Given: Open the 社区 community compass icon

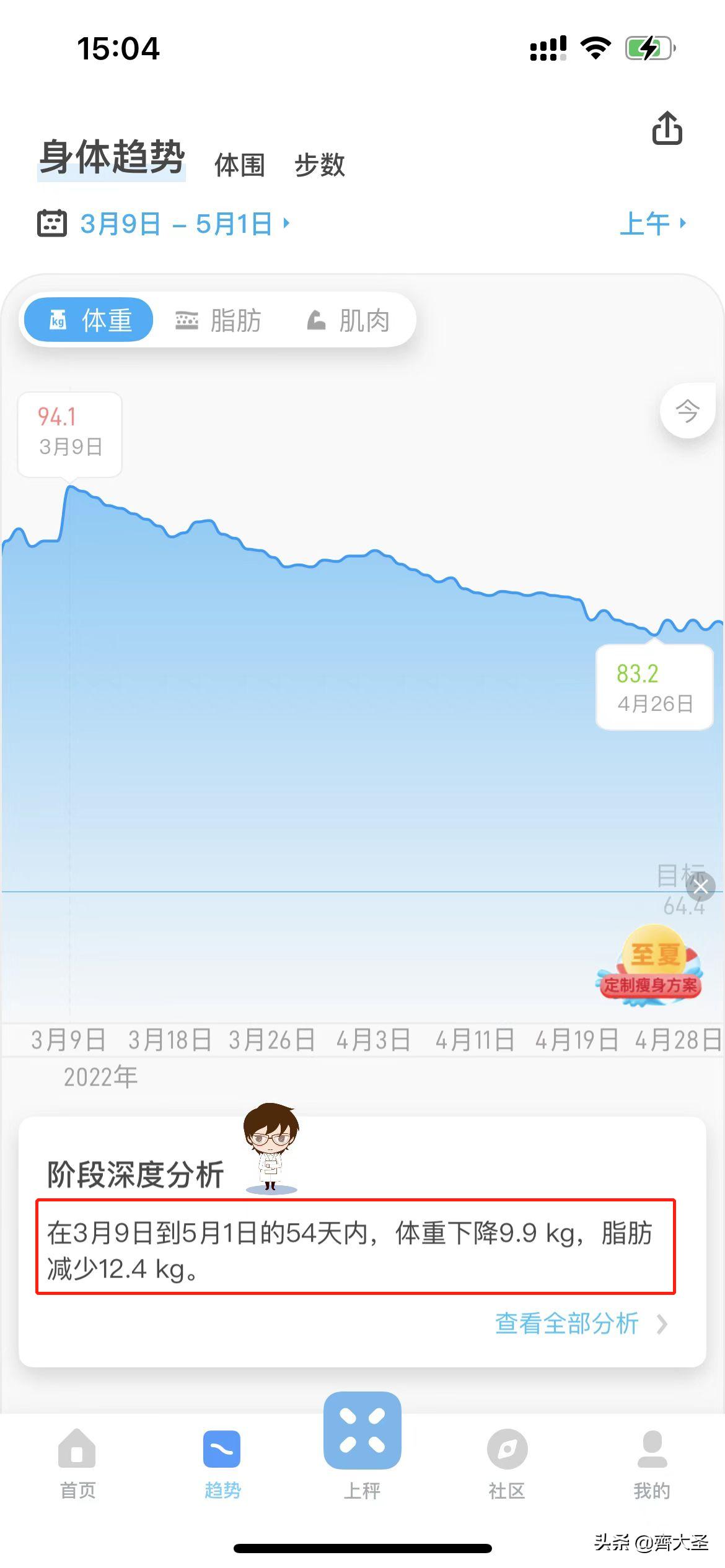Looking at the screenshot, I should tap(506, 1461).
